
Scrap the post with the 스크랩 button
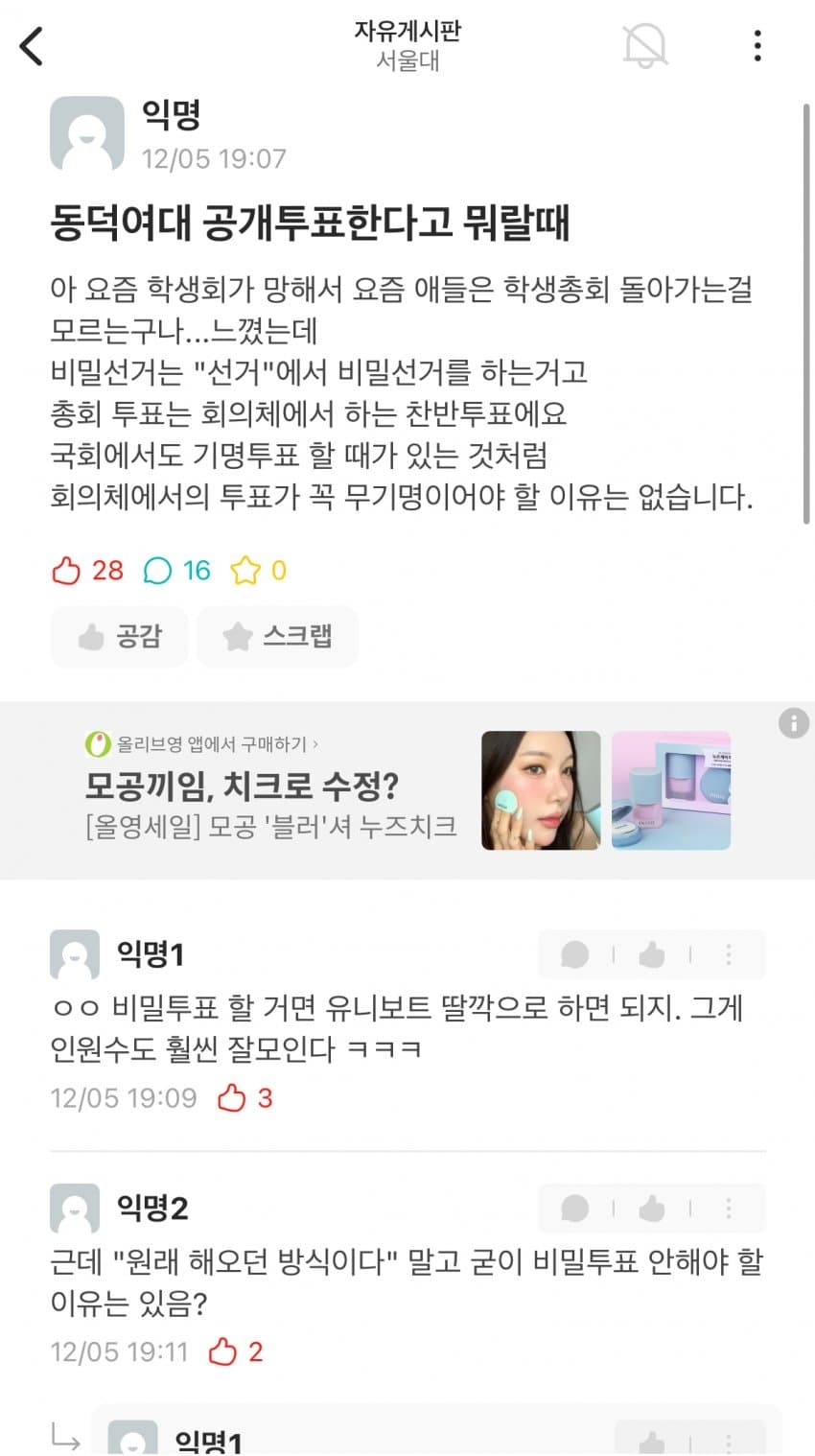tap(277, 637)
